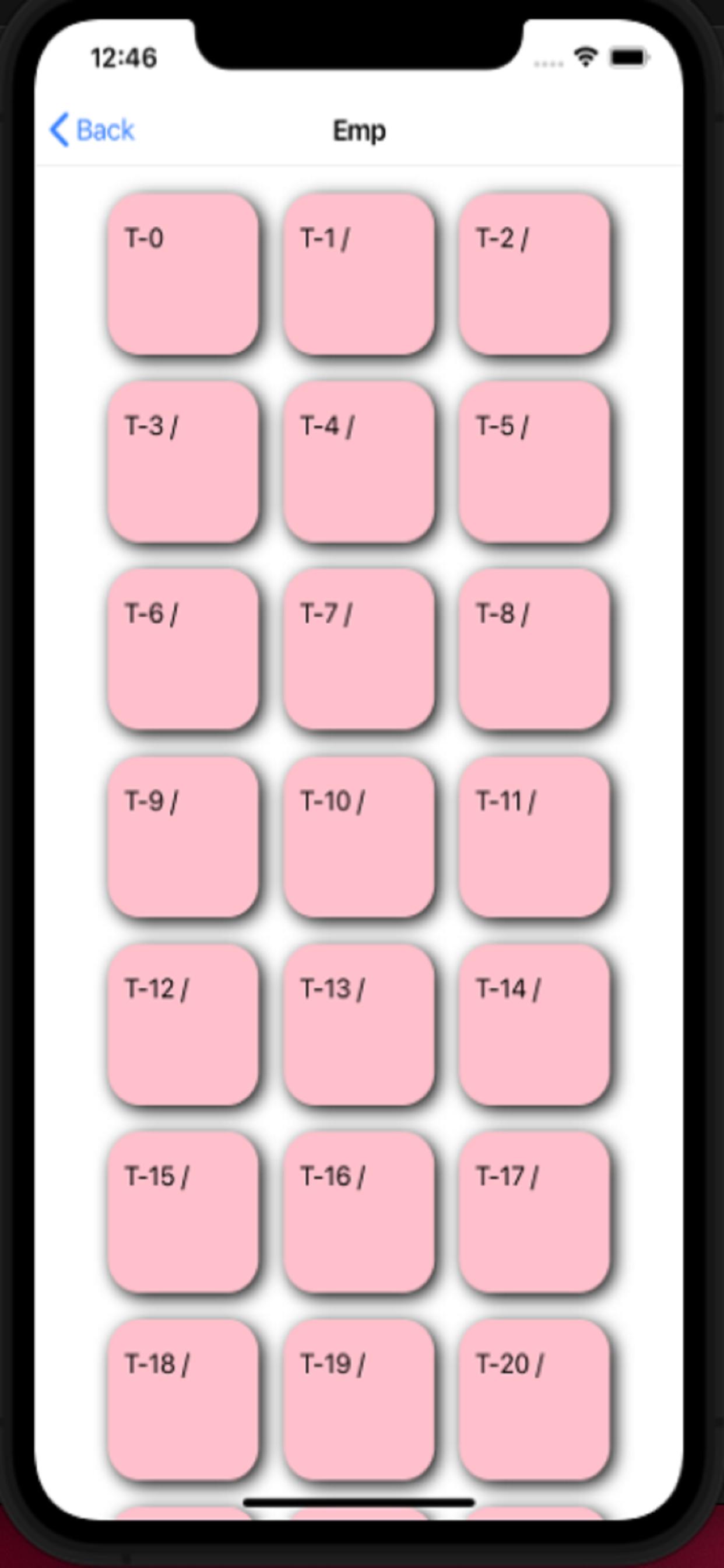Select card T-6
Image resolution: width=724 pixels, height=1568 pixels.
click(x=183, y=649)
